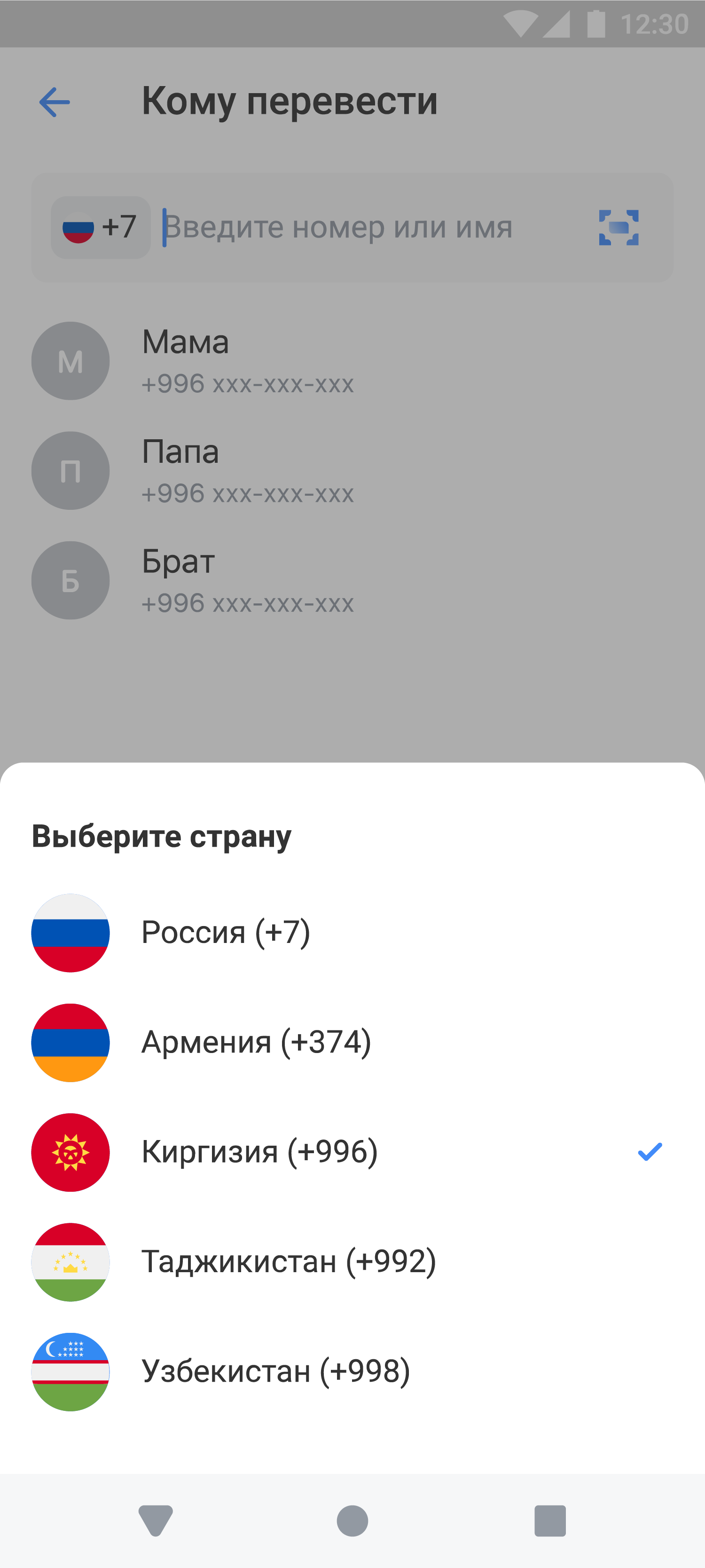Select Таджикистан (+992) country code
Screen dimensions: 705x1568
pos(288,1261)
